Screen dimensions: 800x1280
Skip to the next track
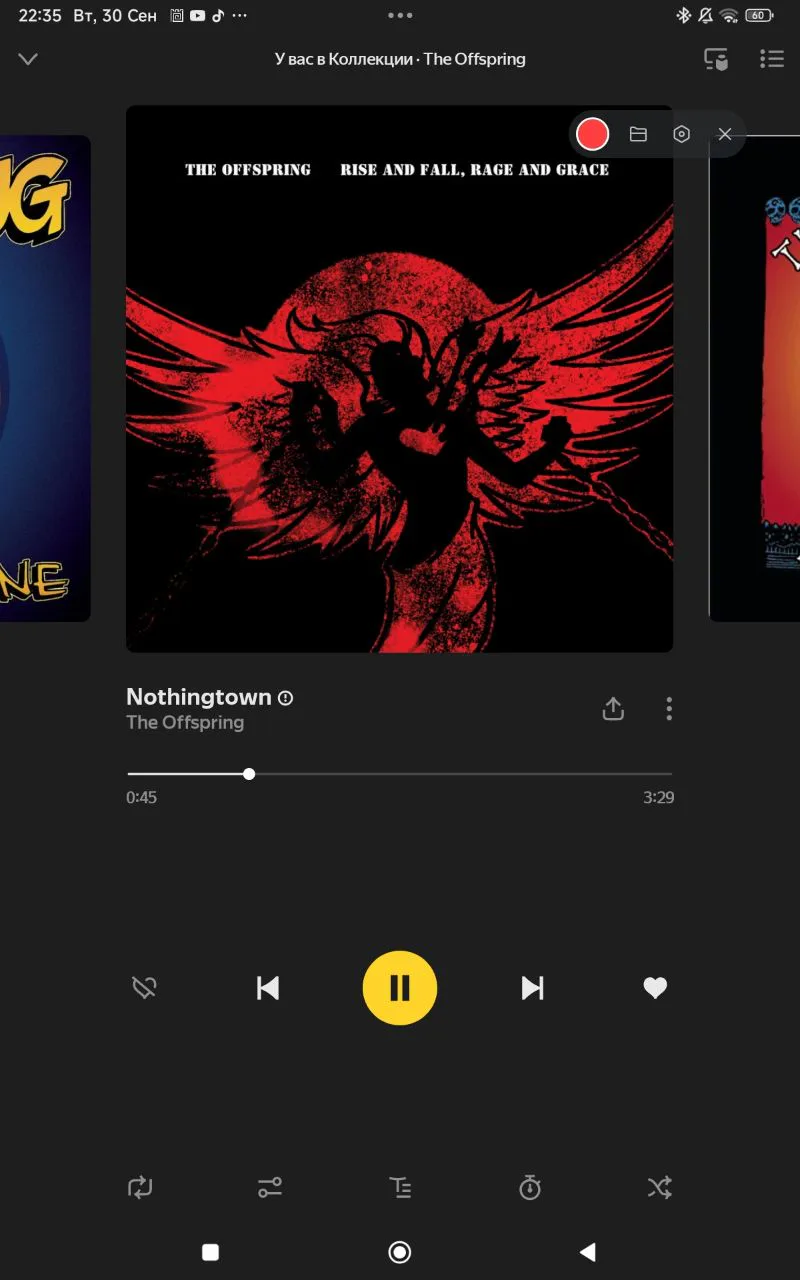[532, 988]
